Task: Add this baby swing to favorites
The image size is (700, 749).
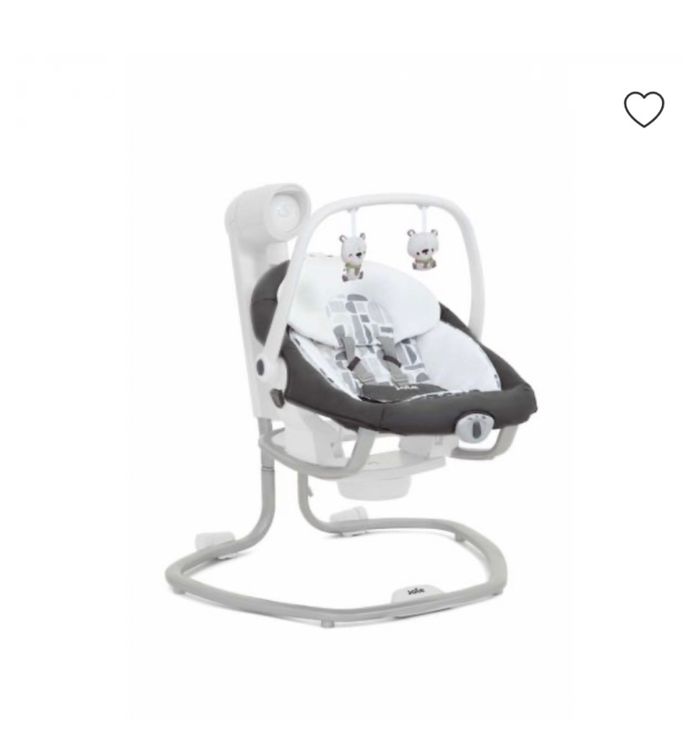Action: click(x=644, y=109)
